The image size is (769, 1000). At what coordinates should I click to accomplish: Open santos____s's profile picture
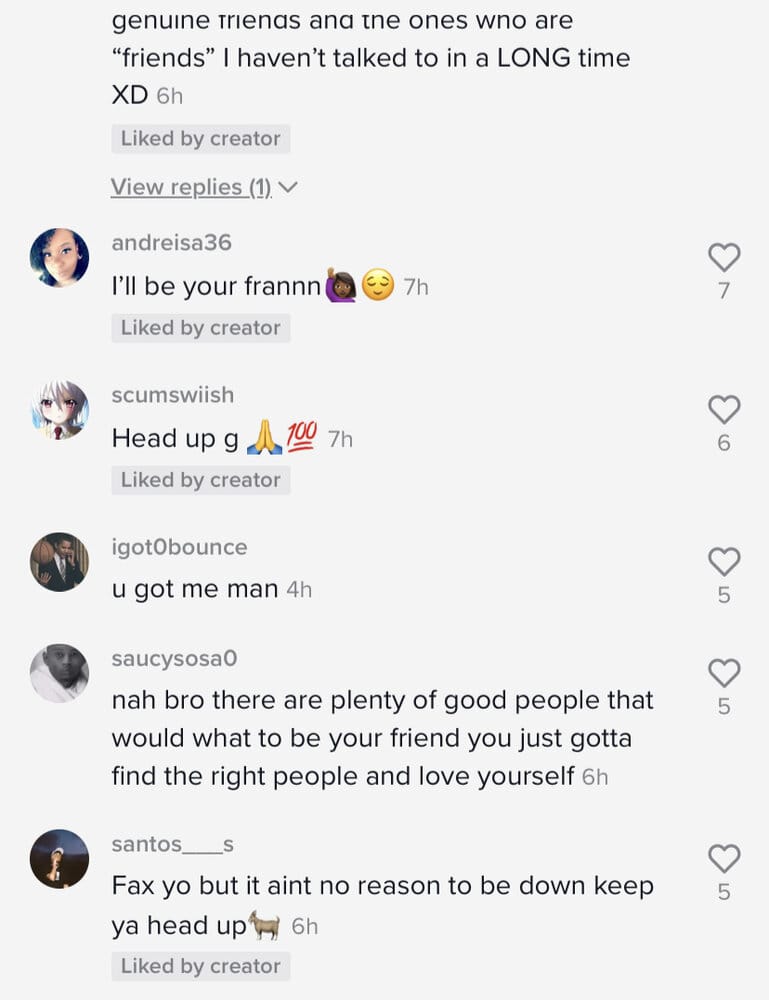coord(60,859)
